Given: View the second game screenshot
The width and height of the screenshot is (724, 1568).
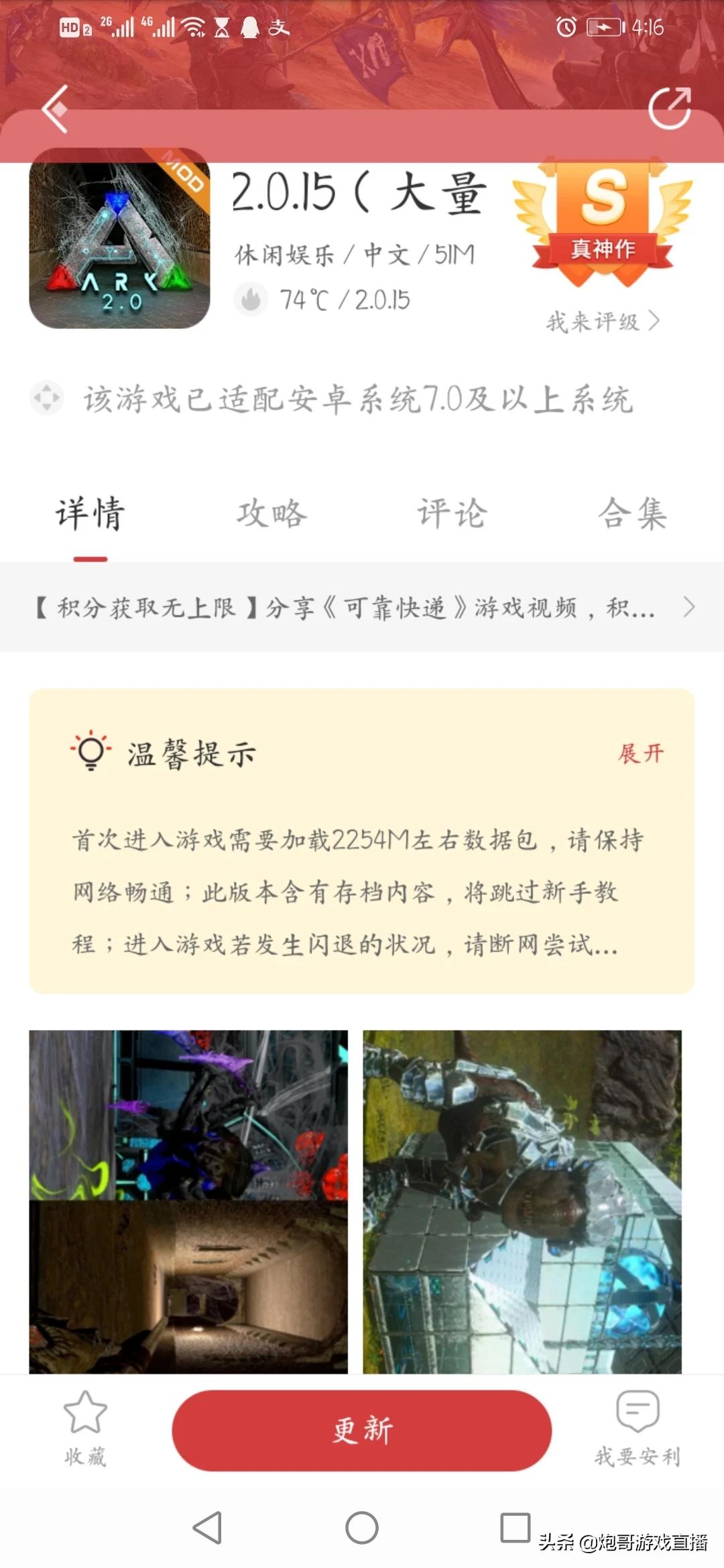Looking at the screenshot, I should (522, 1201).
